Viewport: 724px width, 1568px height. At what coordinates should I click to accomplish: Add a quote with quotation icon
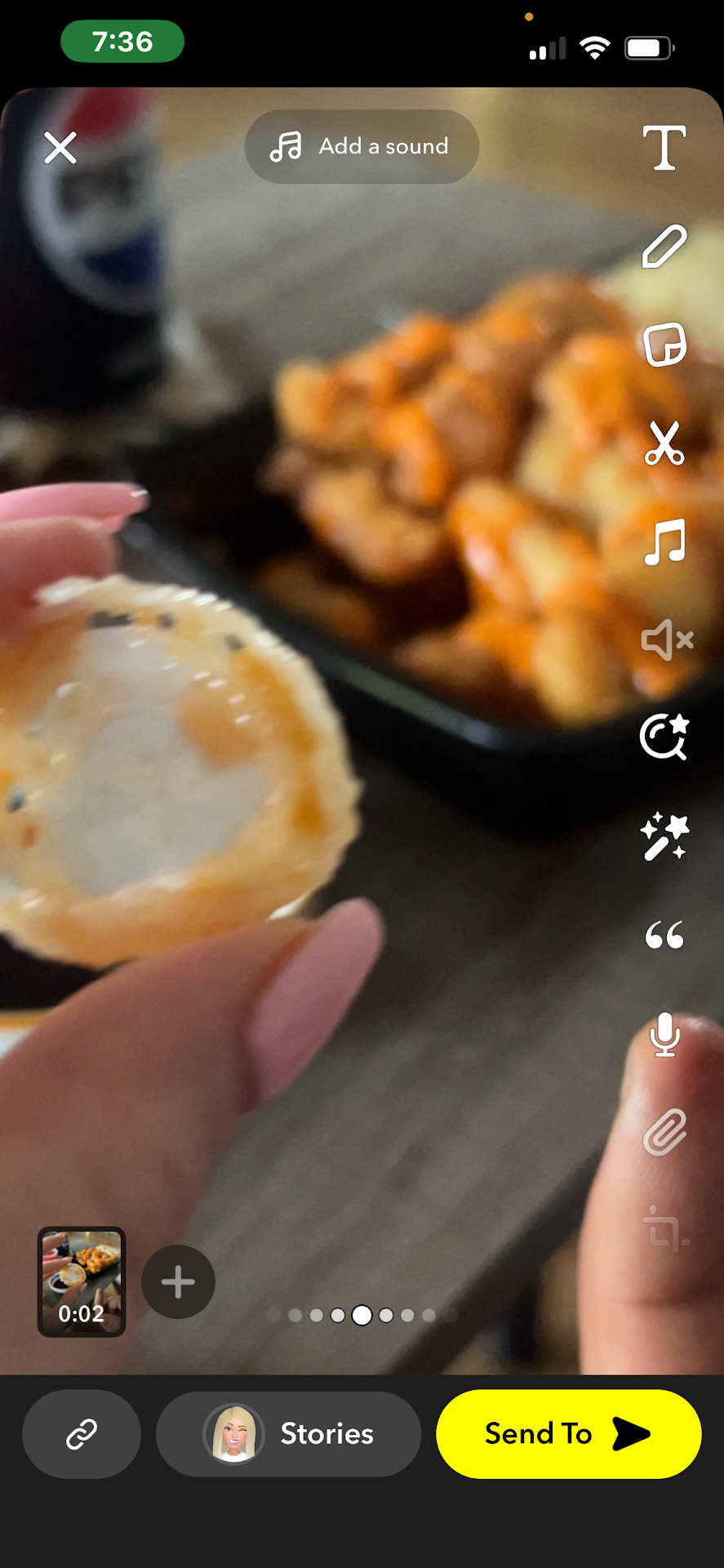(664, 935)
